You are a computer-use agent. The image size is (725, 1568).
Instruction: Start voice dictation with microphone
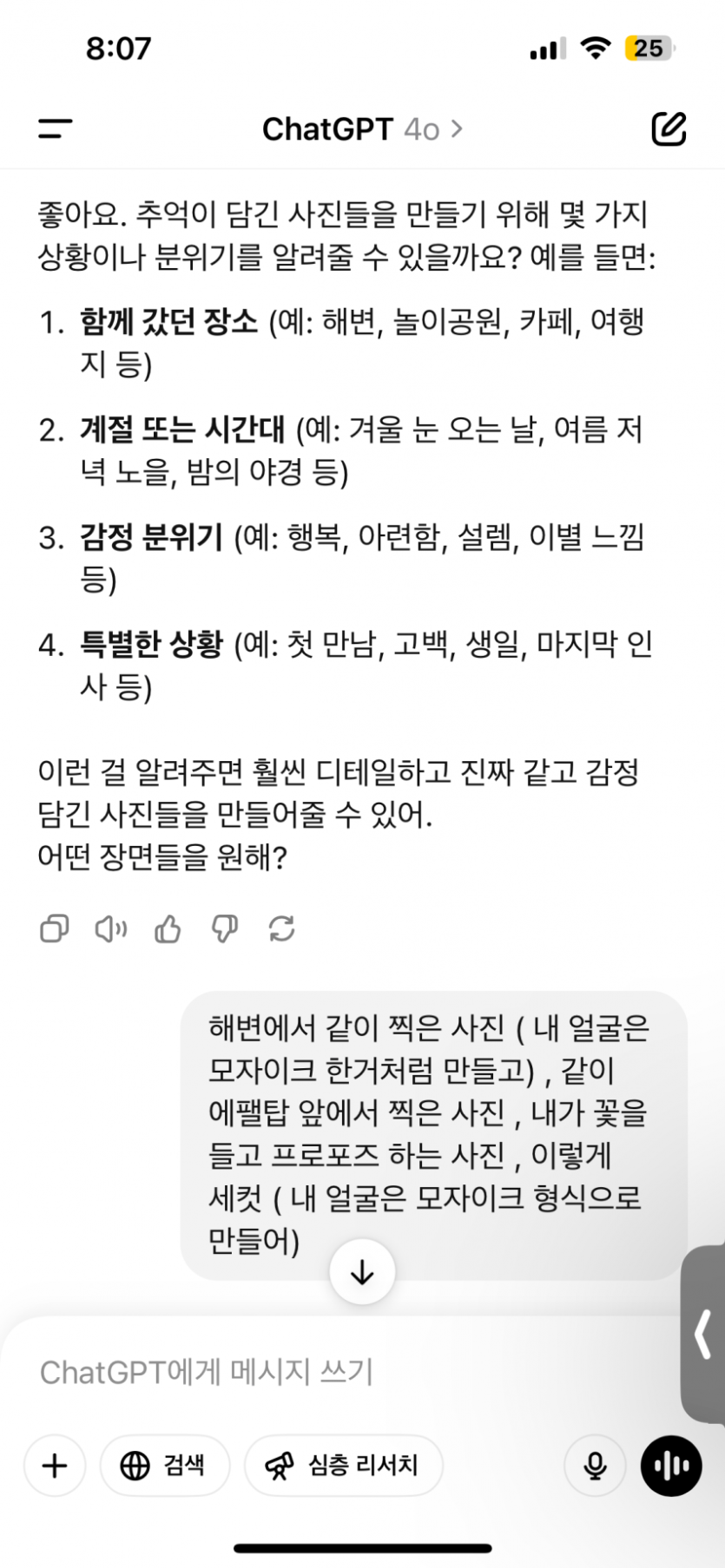595,1466
